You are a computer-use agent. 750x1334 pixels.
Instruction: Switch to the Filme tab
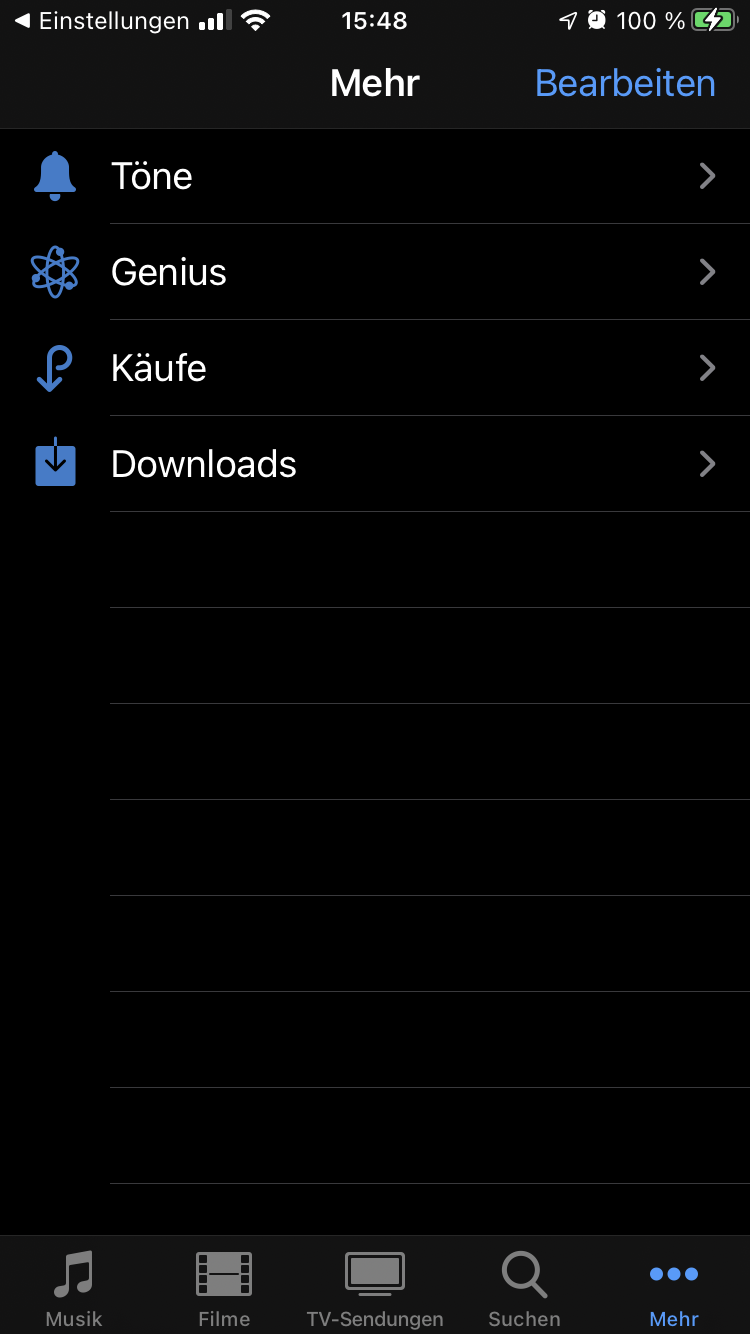(x=224, y=1287)
